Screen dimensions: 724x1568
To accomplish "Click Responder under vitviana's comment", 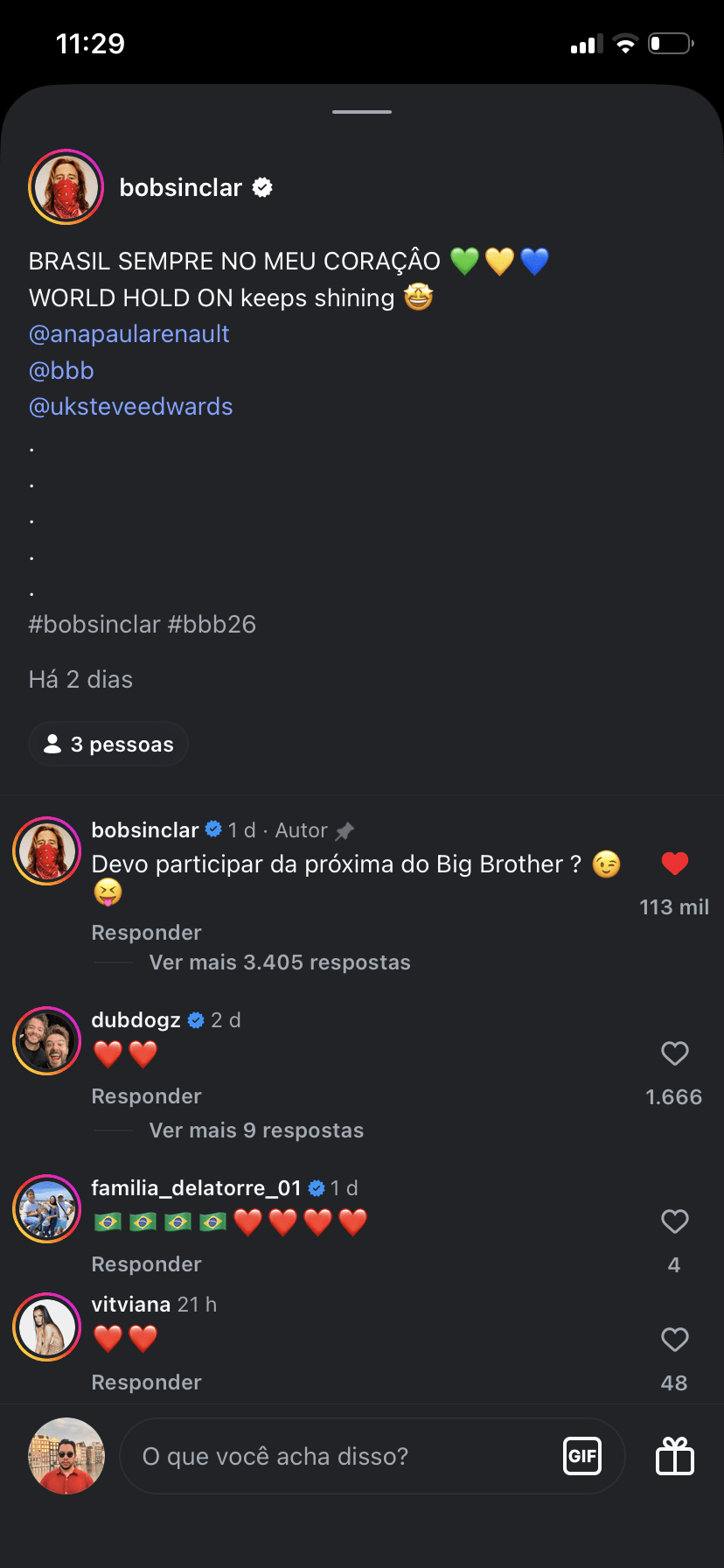I will 145,1382.
